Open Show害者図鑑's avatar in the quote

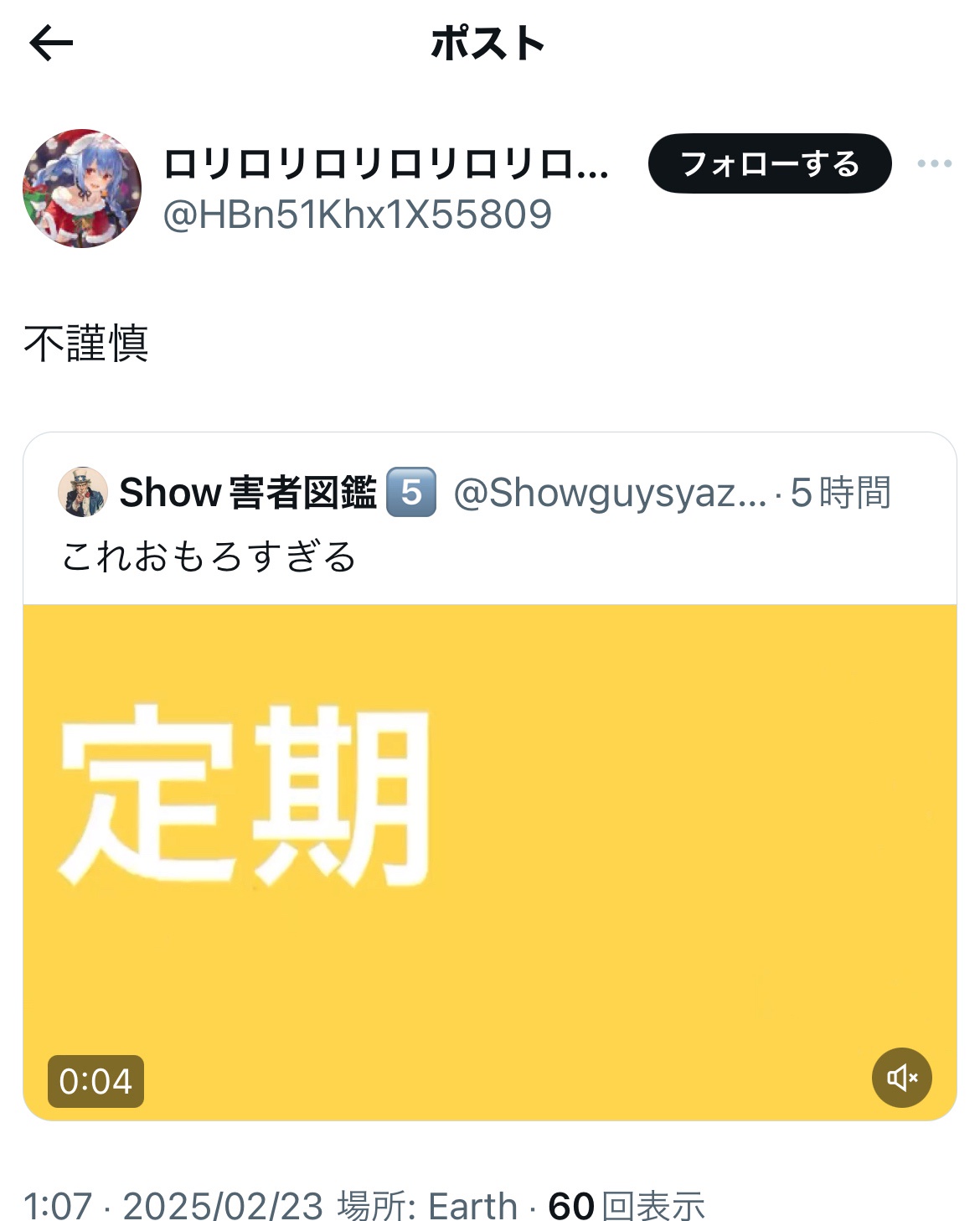(82, 492)
